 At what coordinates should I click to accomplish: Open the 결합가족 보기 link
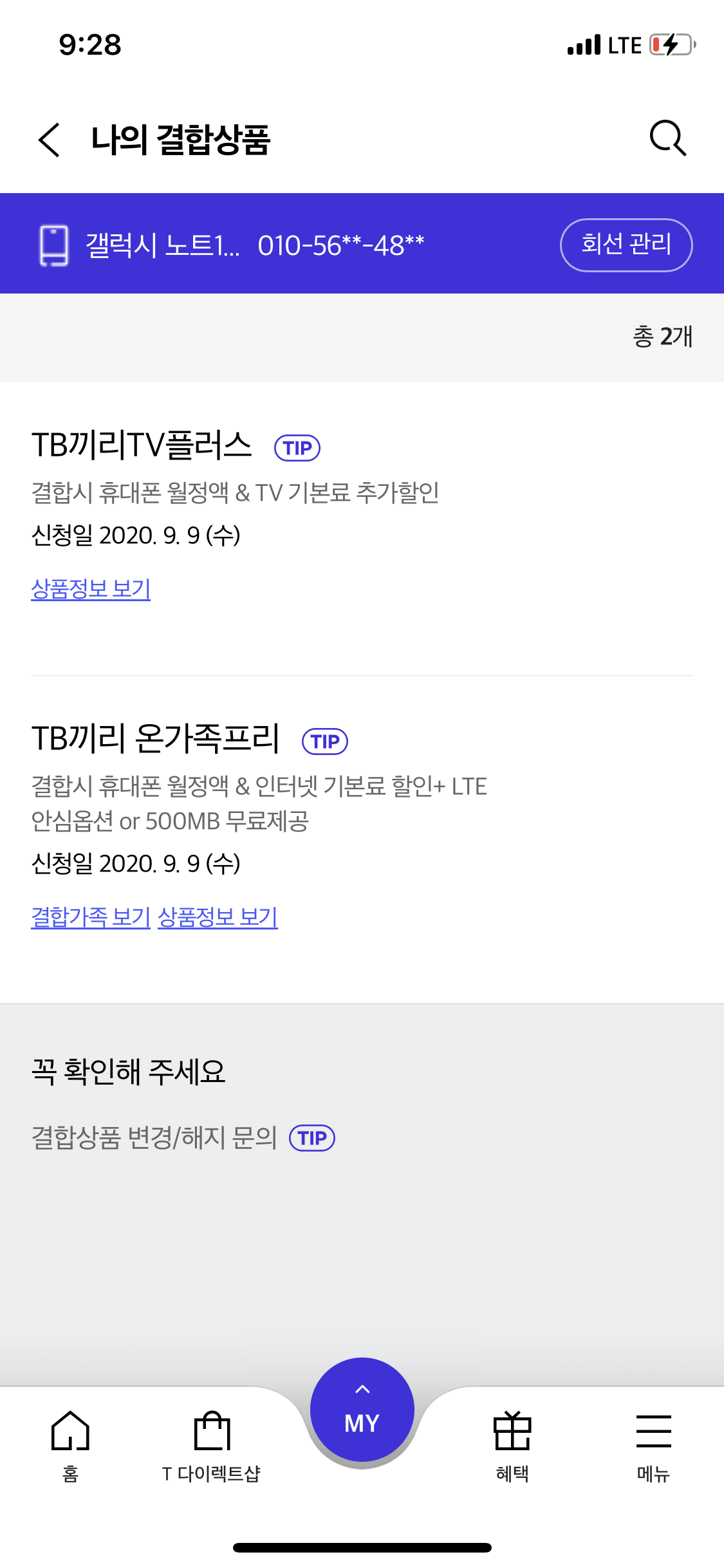[x=91, y=917]
